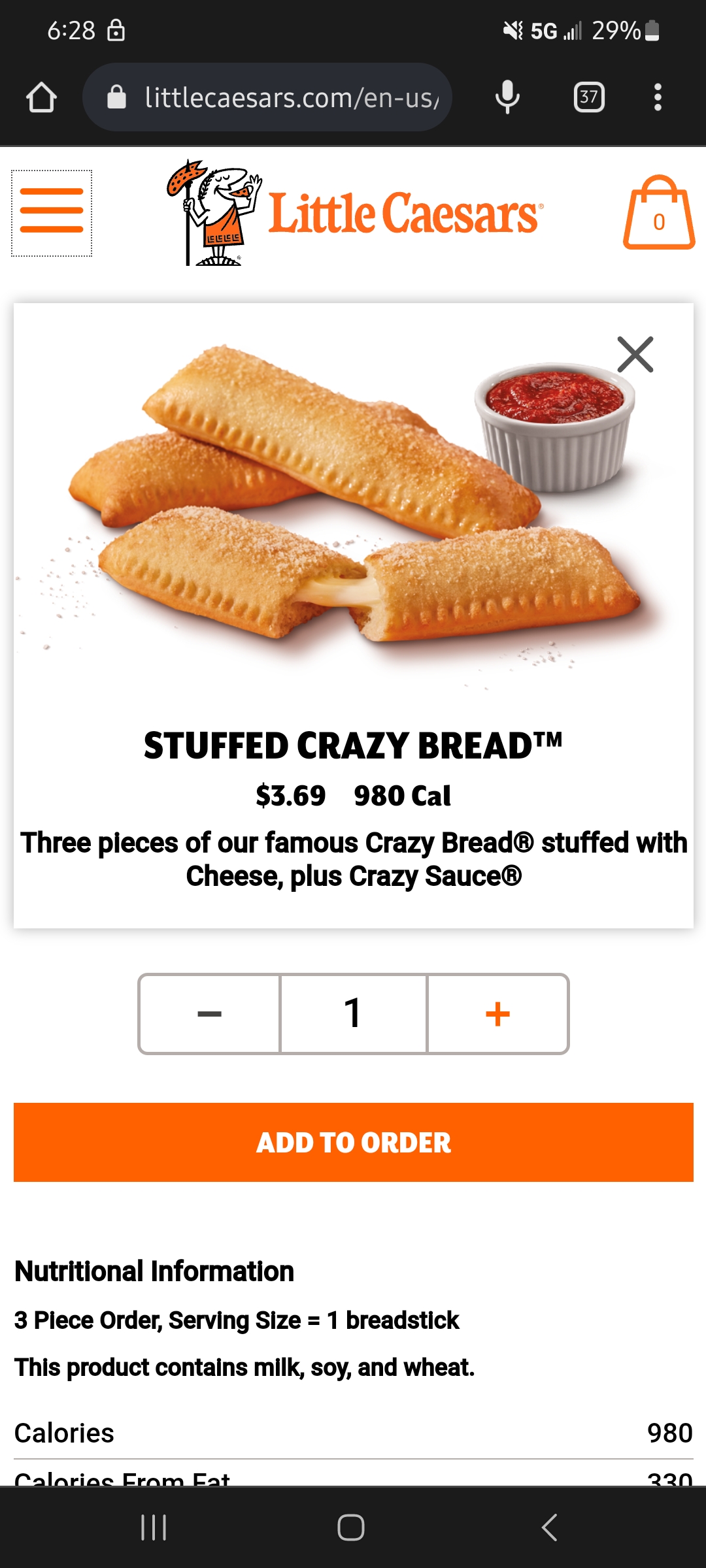Open the hamburger navigation menu
Screen dimensions: 706x1568
[x=52, y=212]
